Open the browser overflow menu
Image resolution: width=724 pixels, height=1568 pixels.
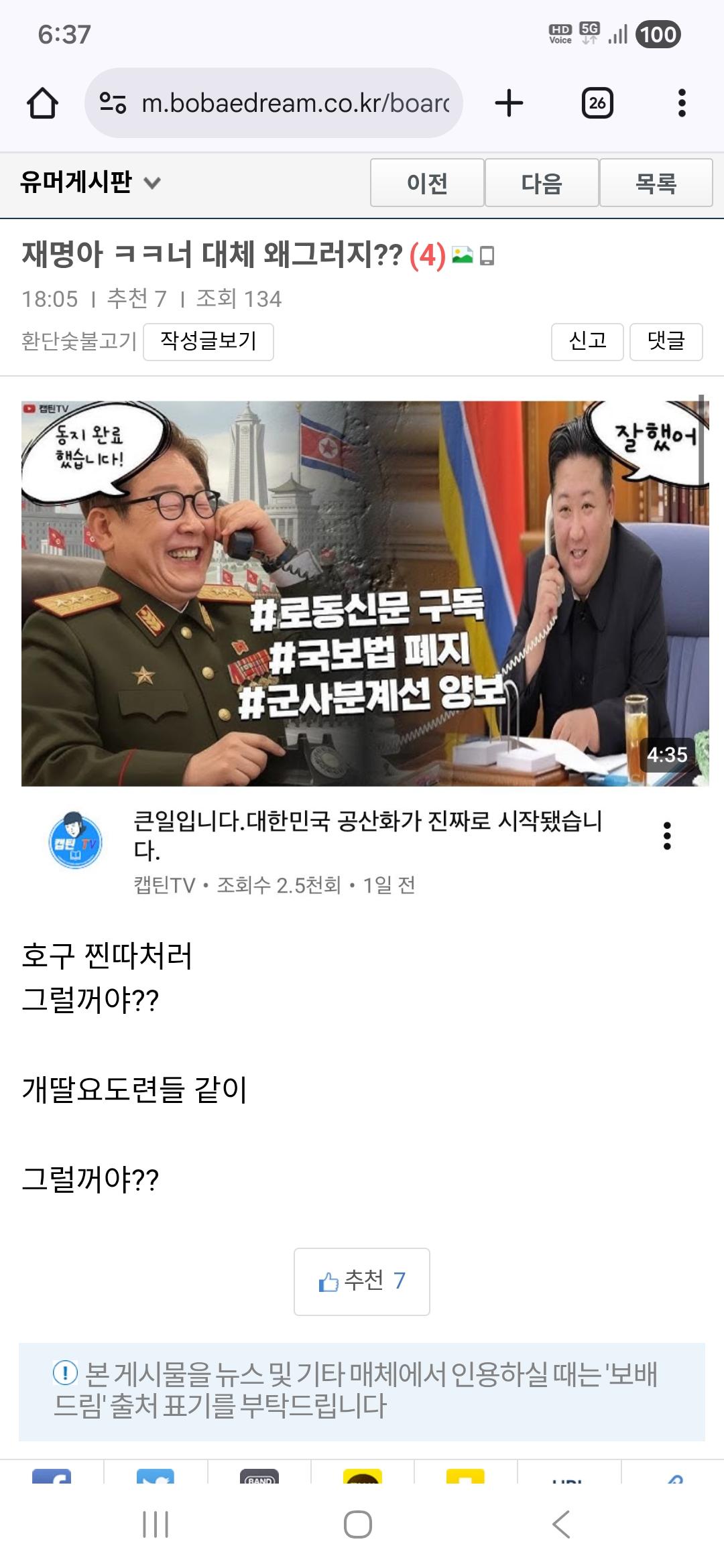pos(682,103)
